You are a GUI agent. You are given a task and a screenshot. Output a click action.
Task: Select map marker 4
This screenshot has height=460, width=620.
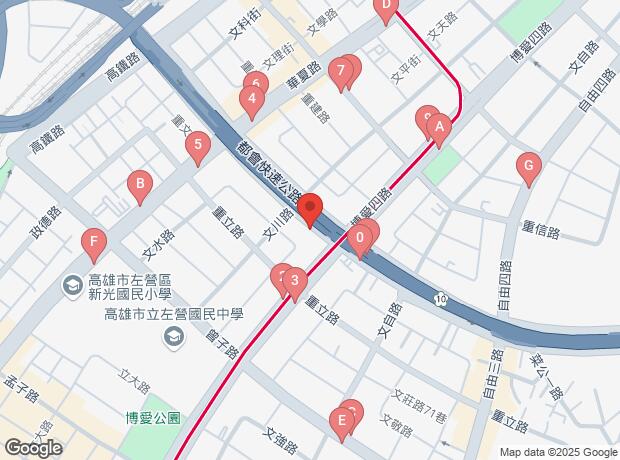(x=252, y=99)
